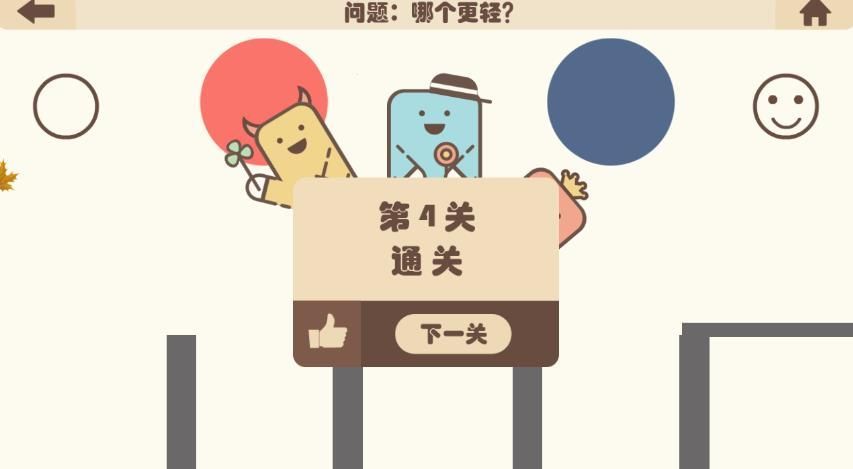Give a thumbs-up rating
The width and height of the screenshot is (853, 469).
click(327, 333)
